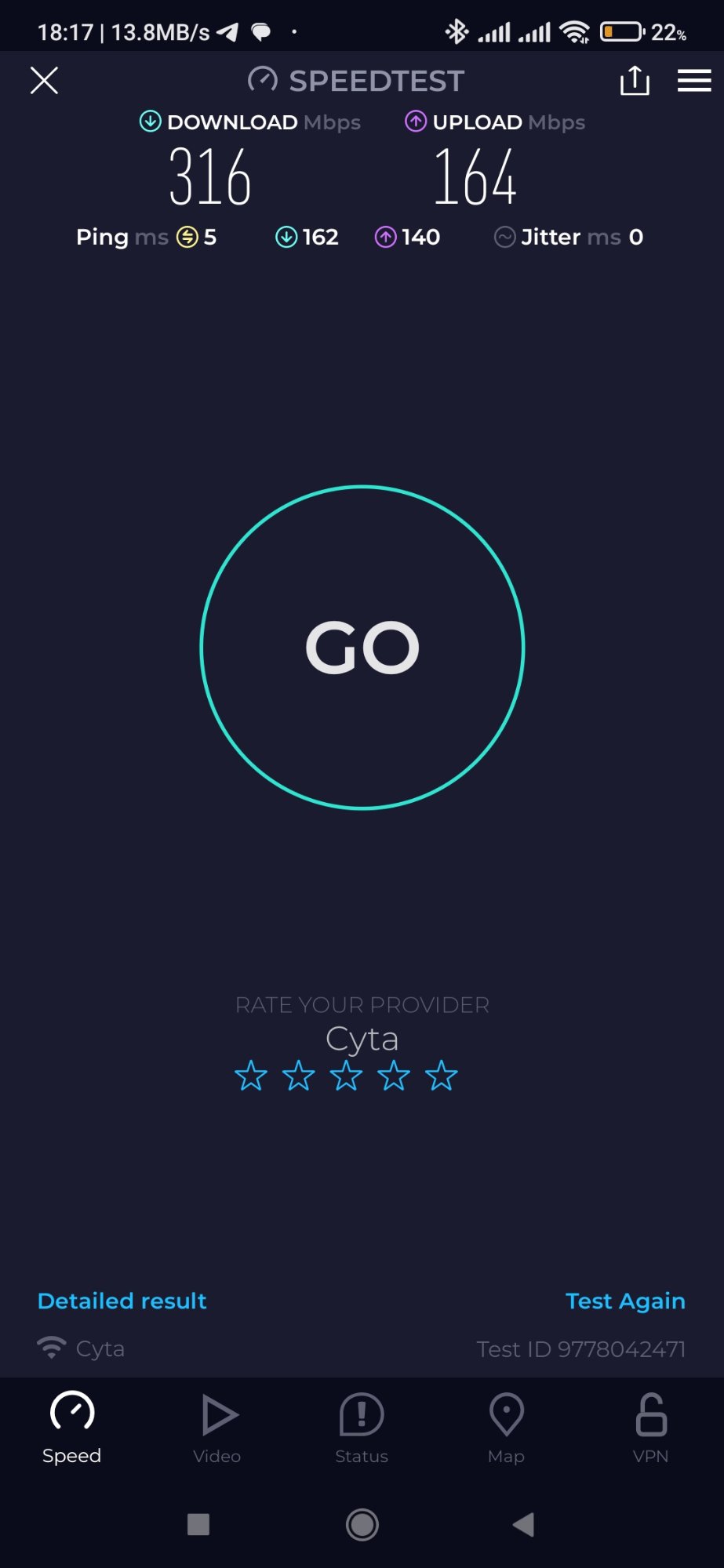Tap Test Again

click(625, 1301)
